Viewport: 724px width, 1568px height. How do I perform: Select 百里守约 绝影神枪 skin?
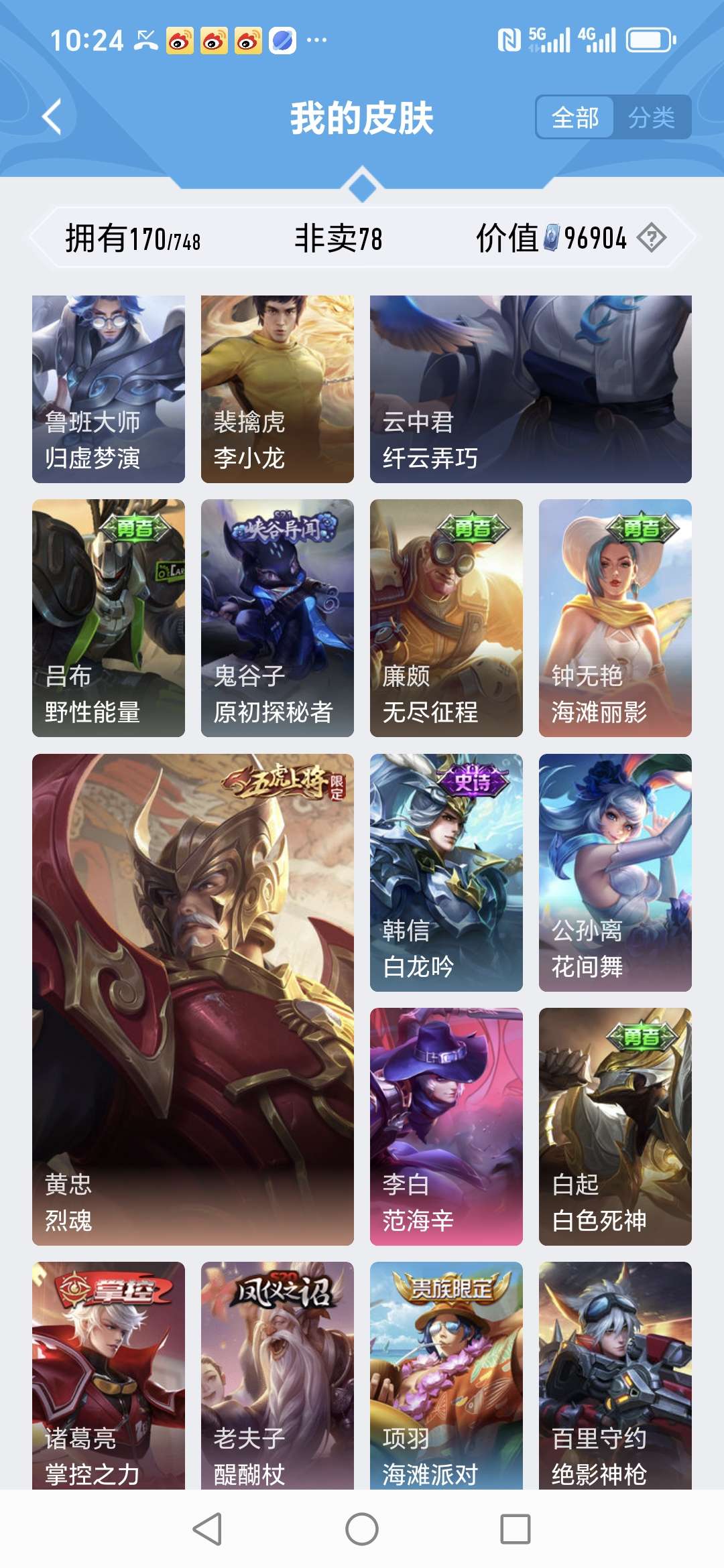tap(615, 1375)
